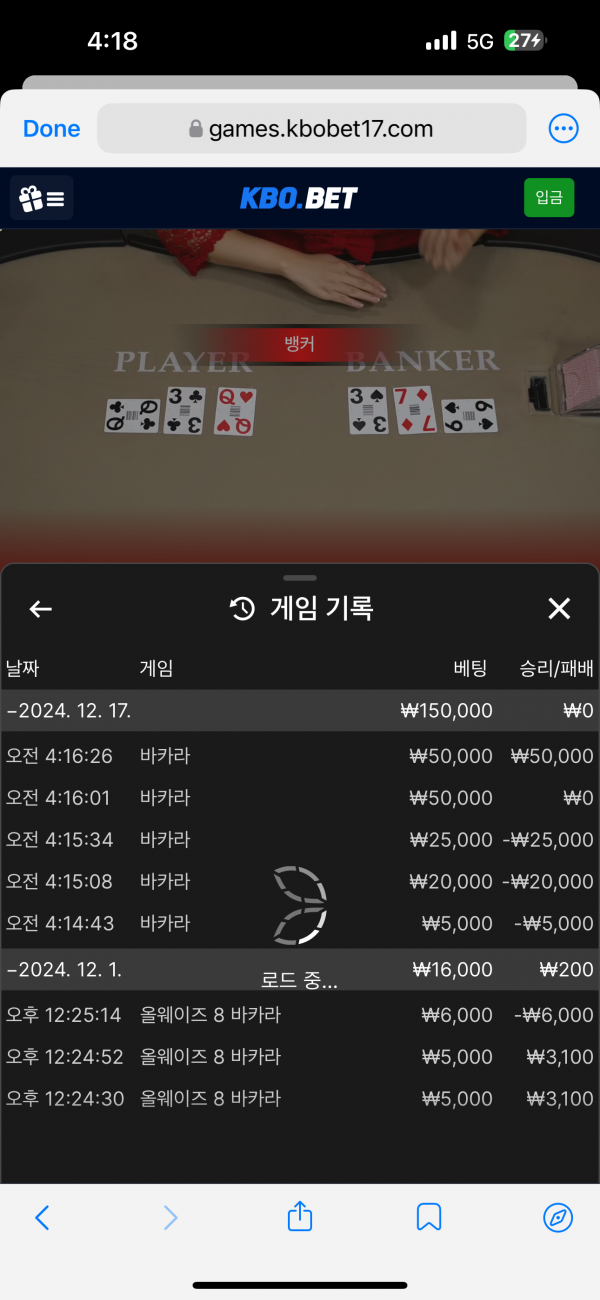Go back from the 게임 기록 panel
Image resolution: width=600 pixels, height=1300 pixels.
(x=40, y=608)
